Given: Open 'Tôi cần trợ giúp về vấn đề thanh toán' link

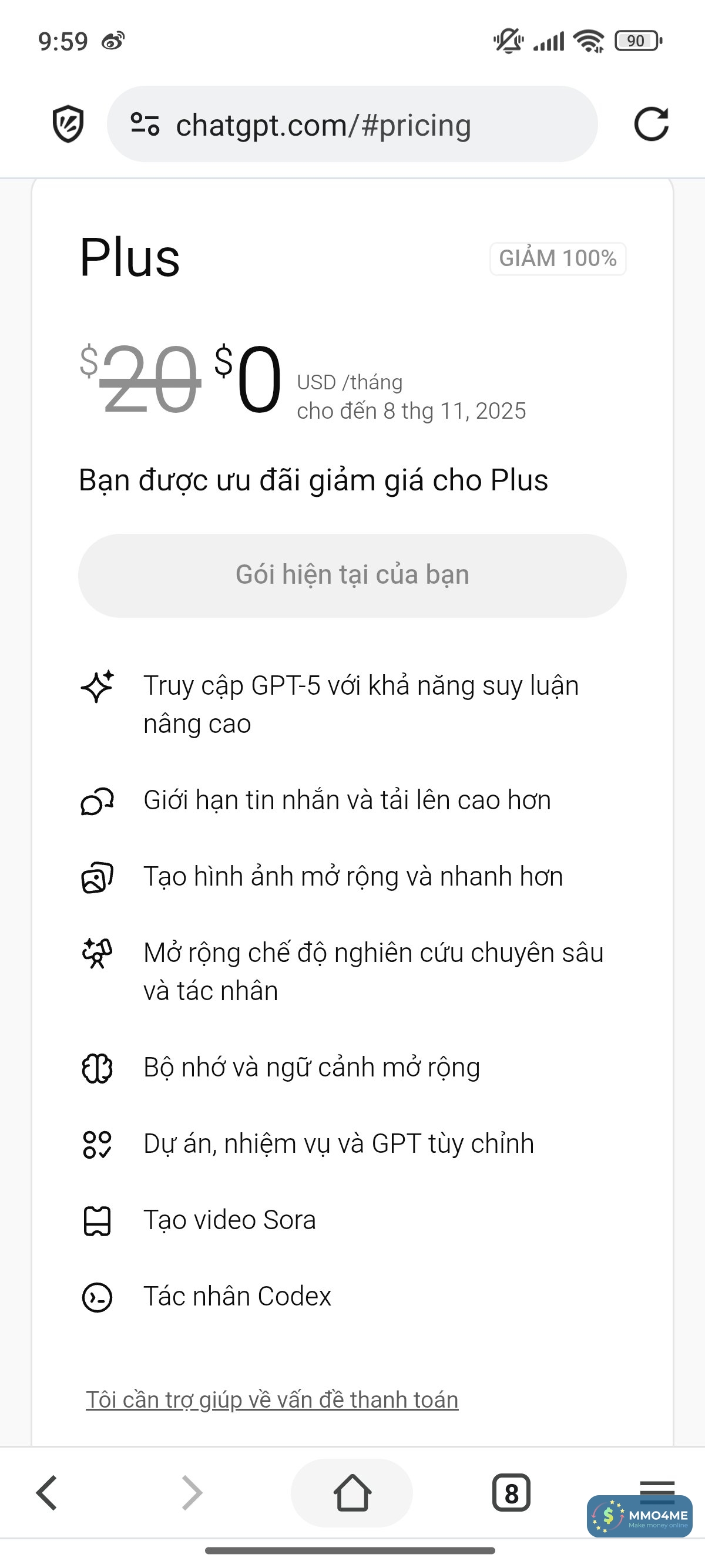Looking at the screenshot, I should pos(271,1400).
